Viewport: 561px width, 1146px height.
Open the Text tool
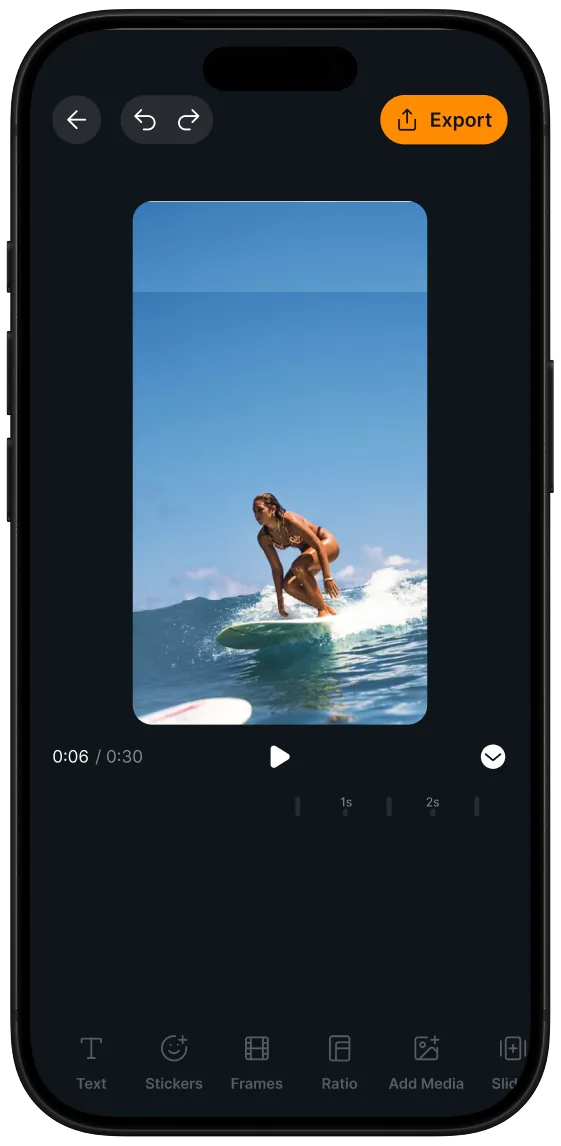[91, 1063]
